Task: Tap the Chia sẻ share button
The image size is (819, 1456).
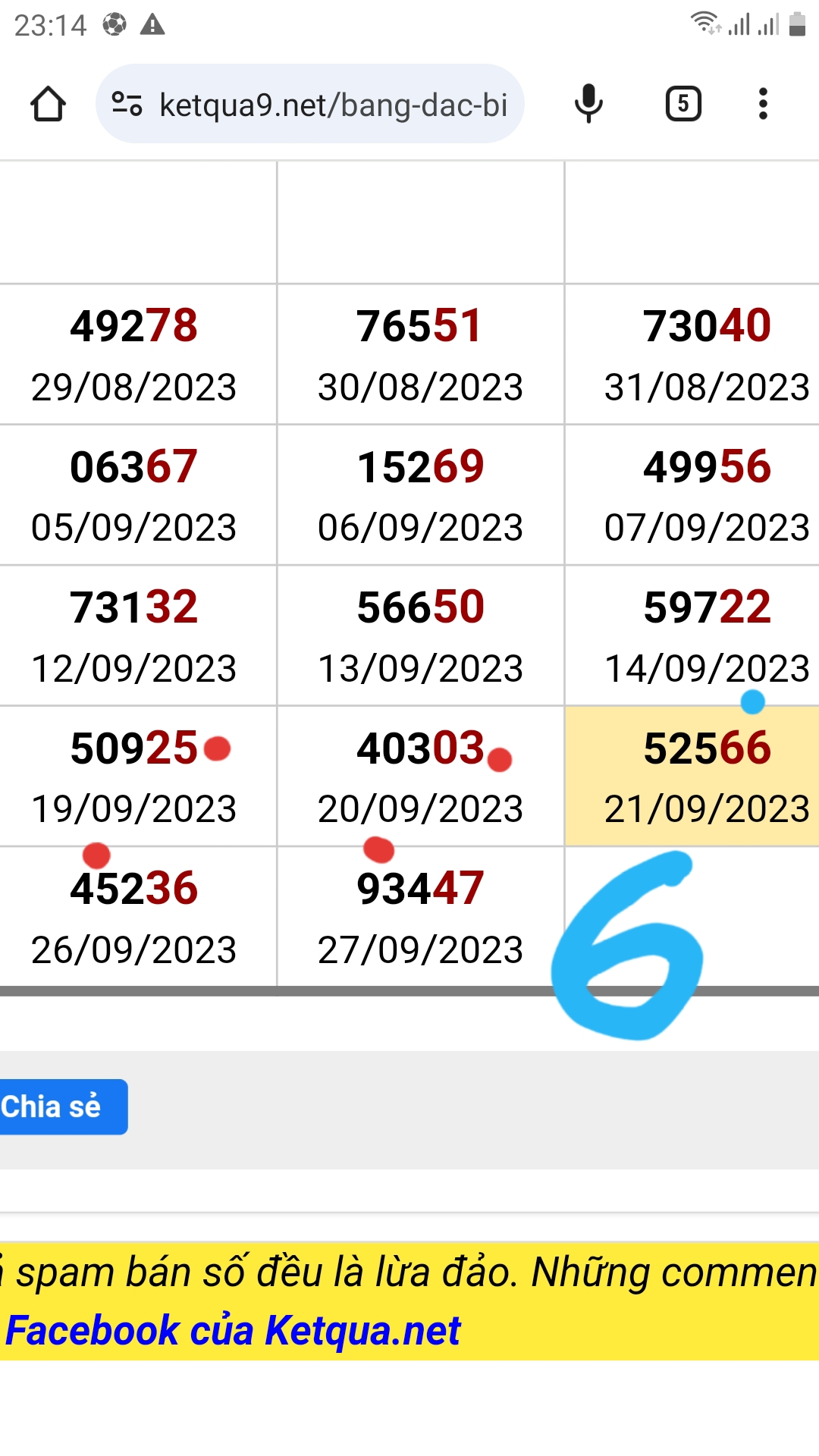Action: click(62, 1106)
